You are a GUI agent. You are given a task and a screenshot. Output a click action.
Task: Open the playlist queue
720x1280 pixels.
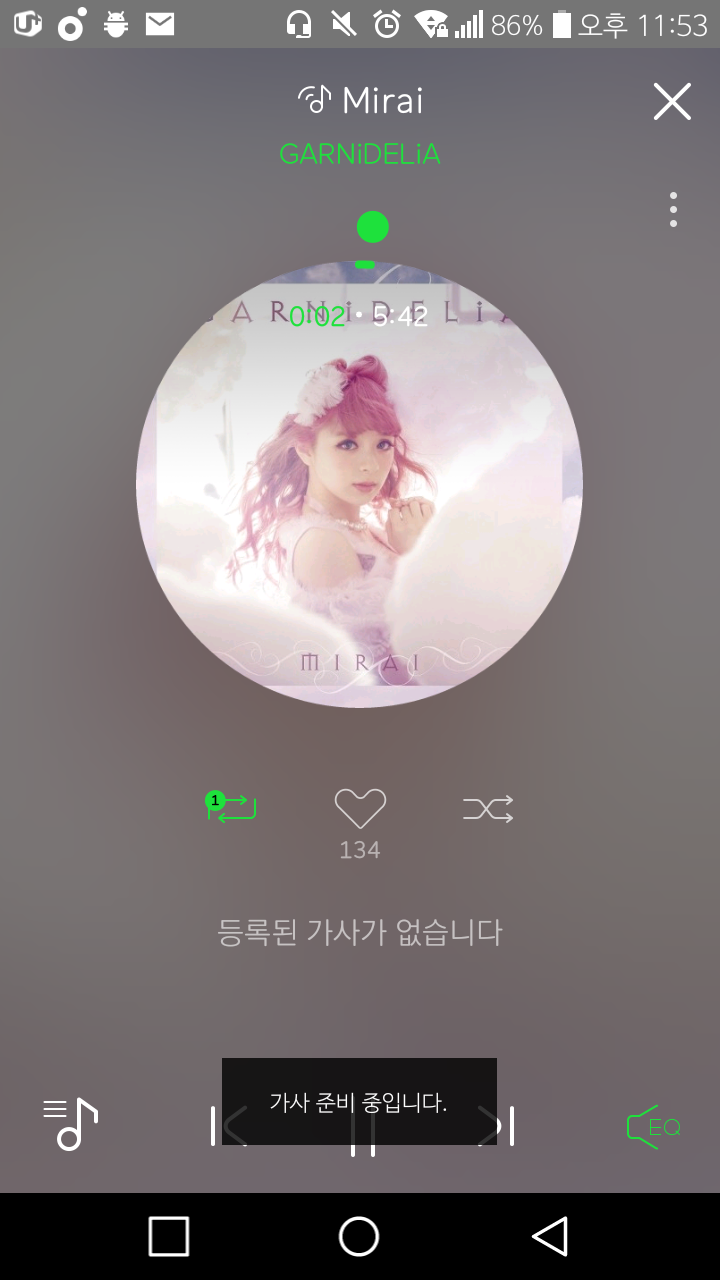[x=71, y=1124]
